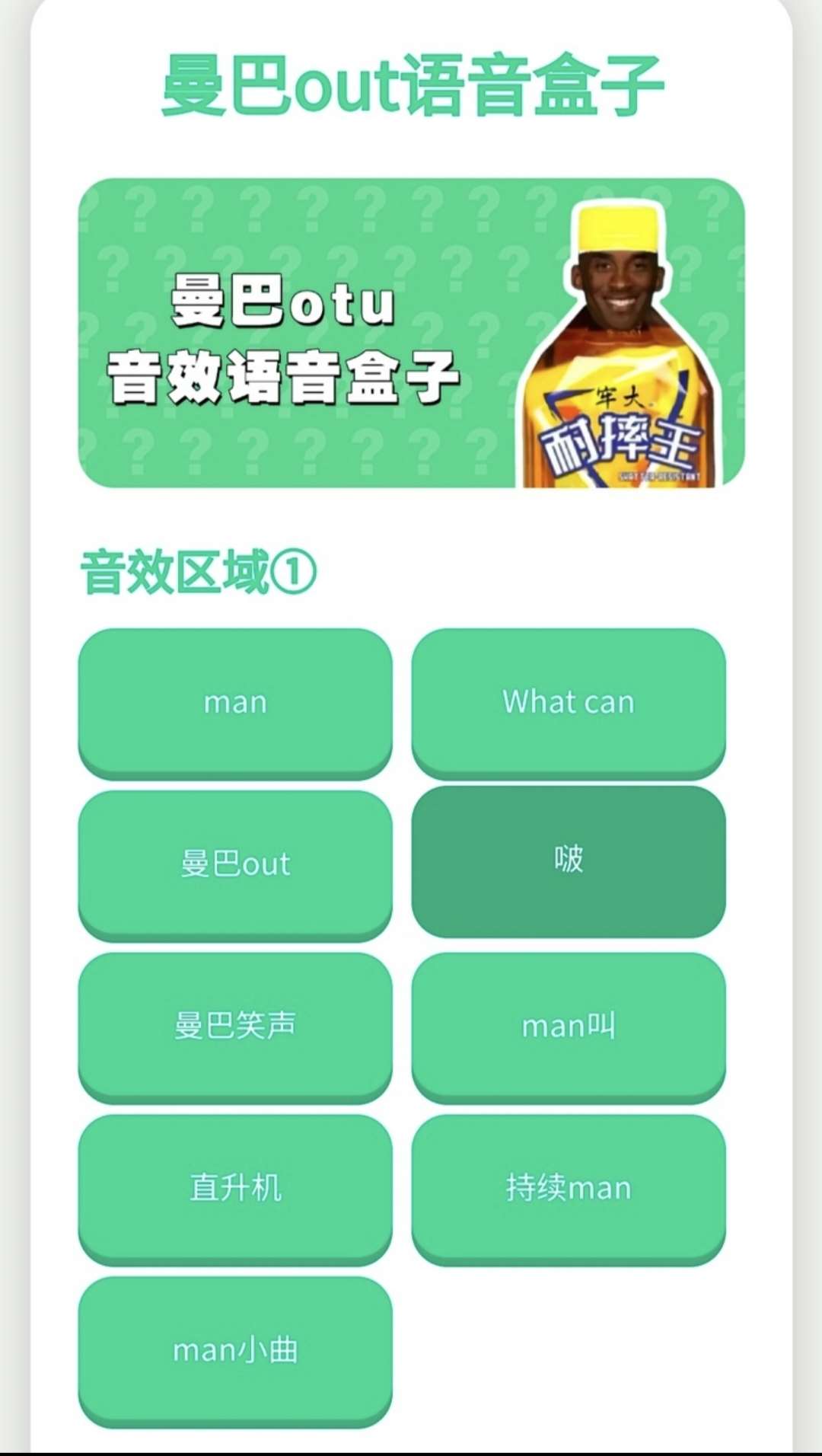Play the 直升机 helicopter sound

235,1188
